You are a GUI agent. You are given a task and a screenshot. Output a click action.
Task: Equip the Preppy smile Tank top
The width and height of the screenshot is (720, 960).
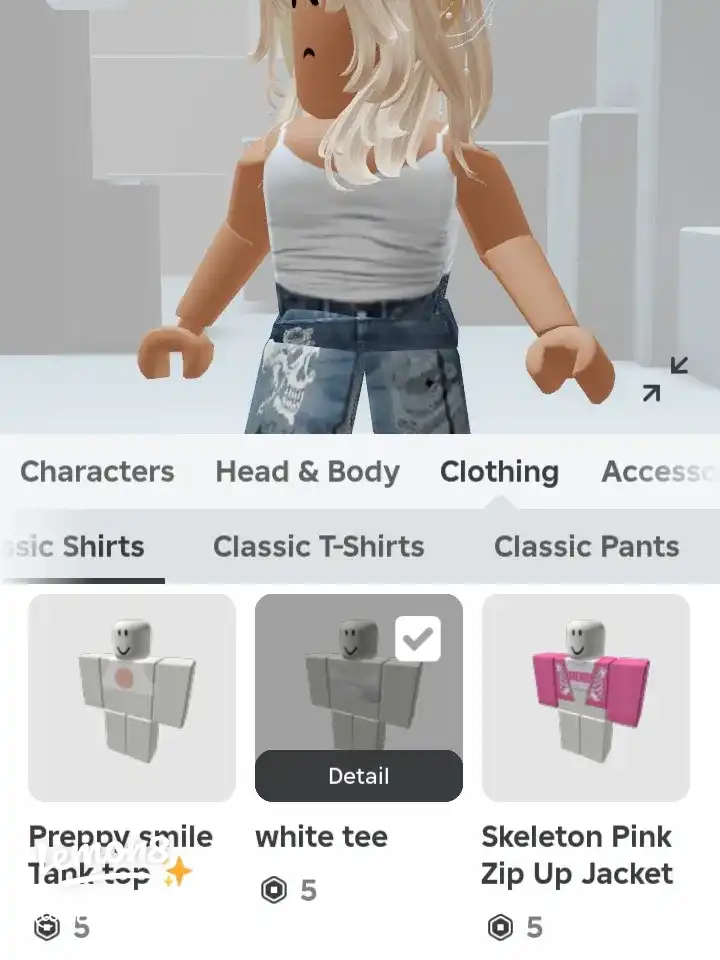click(x=132, y=697)
